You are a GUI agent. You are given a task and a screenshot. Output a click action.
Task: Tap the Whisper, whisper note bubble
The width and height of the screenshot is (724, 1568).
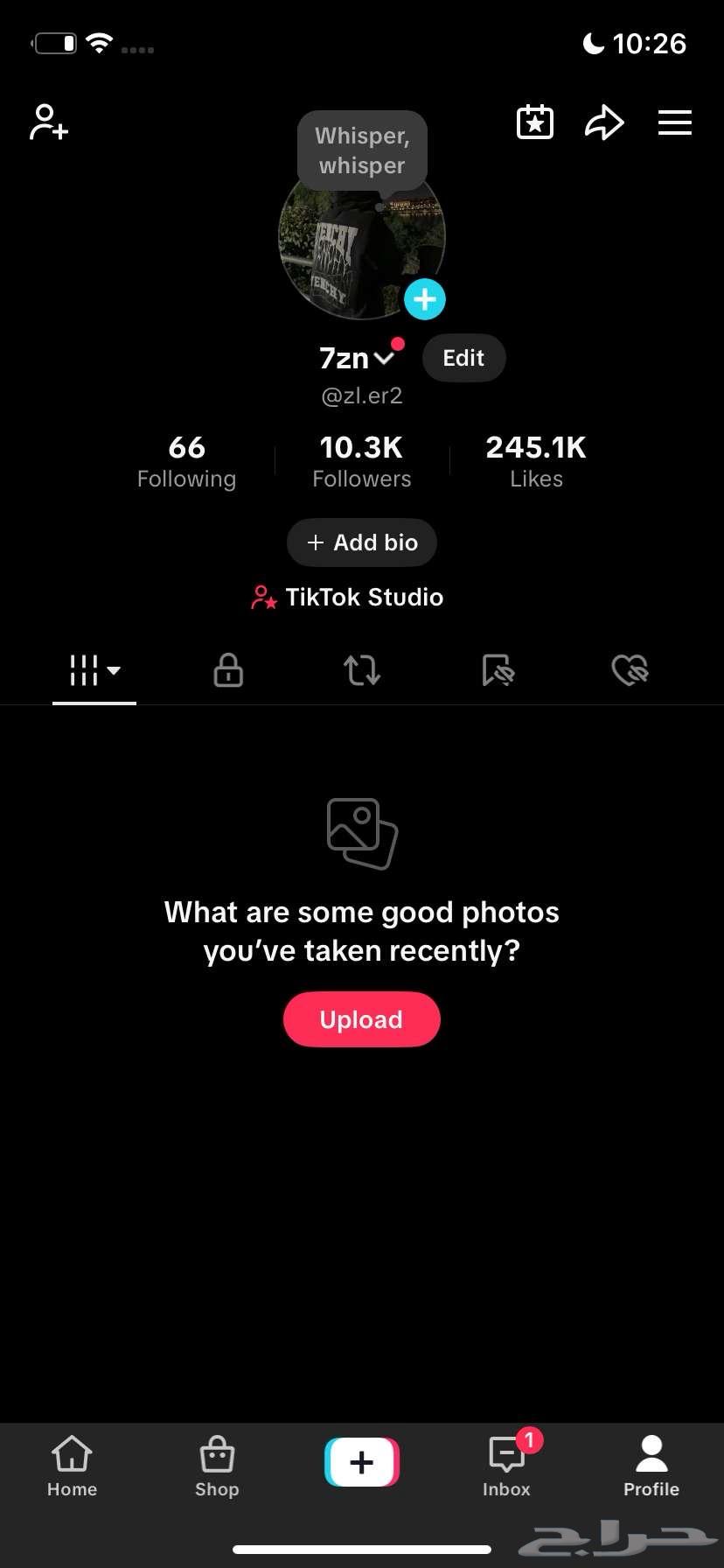[x=362, y=150]
